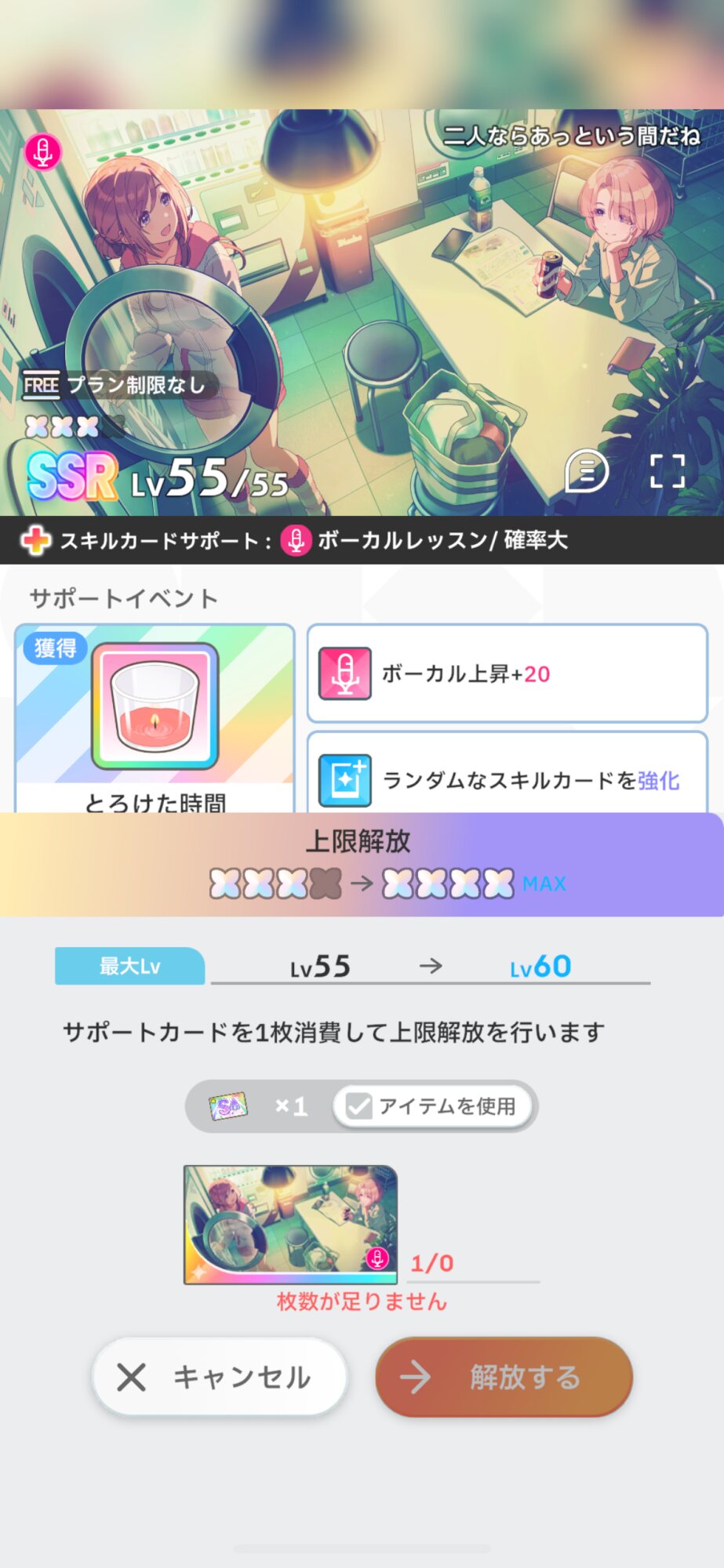Open the fullscreen view of the card art
724x1568 pixels.
(668, 471)
